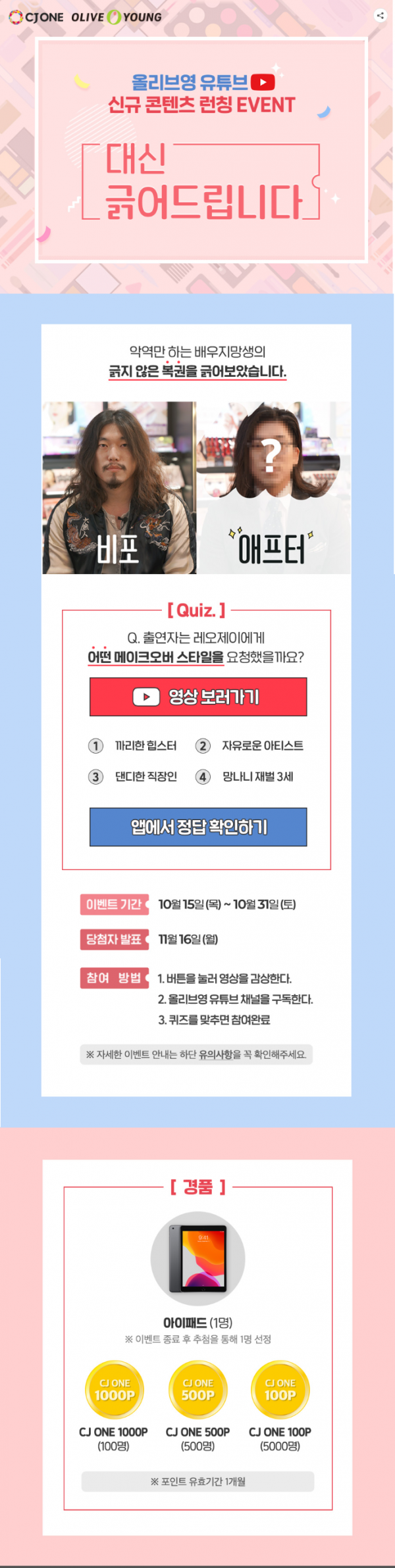Open the 영상 보러가기 video button
The width and height of the screenshot is (395, 1568).
click(x=198, y=697)
